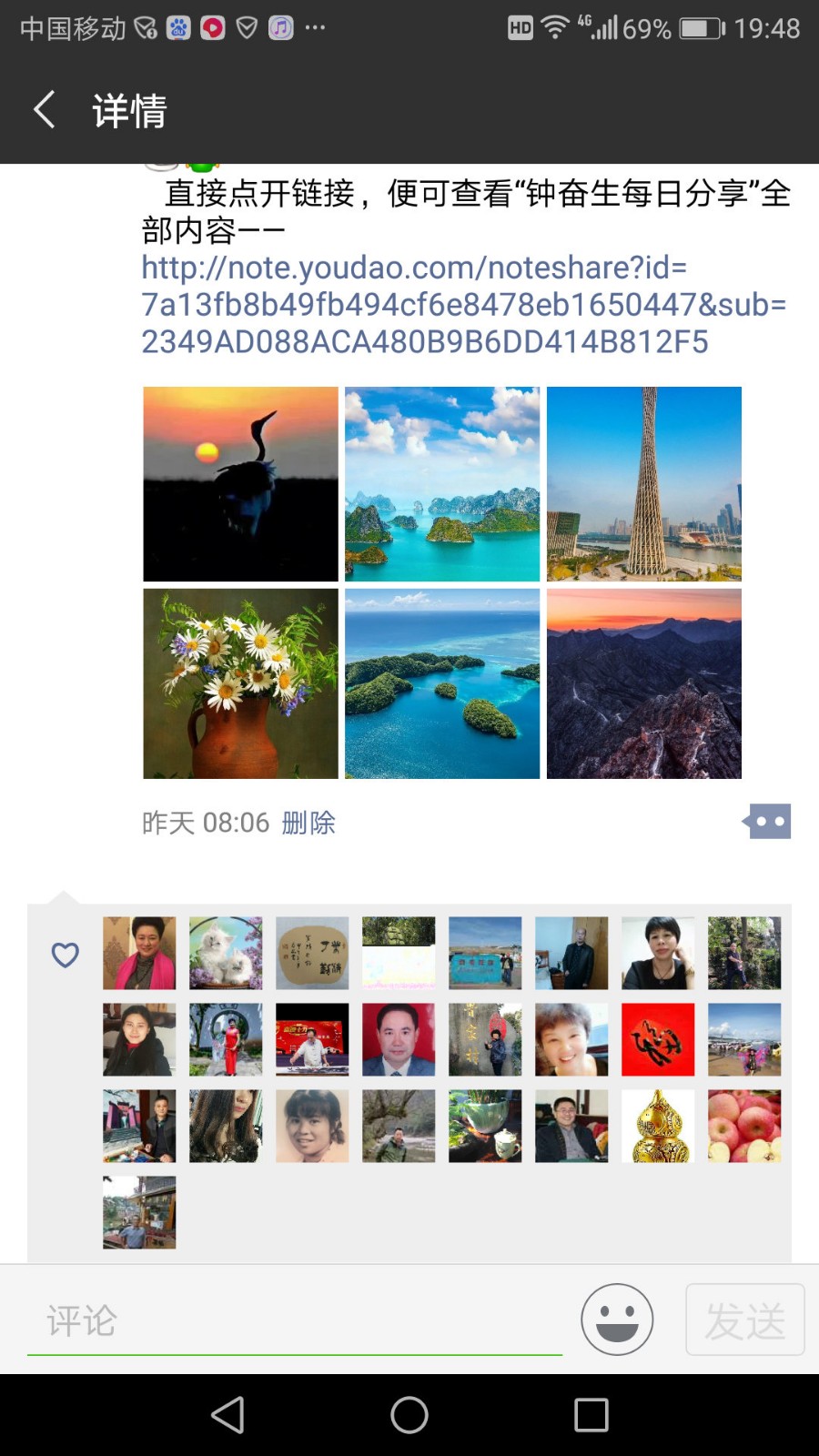
Task: Focus the 评论 comment field
Action: click(x=294, y=1320)
